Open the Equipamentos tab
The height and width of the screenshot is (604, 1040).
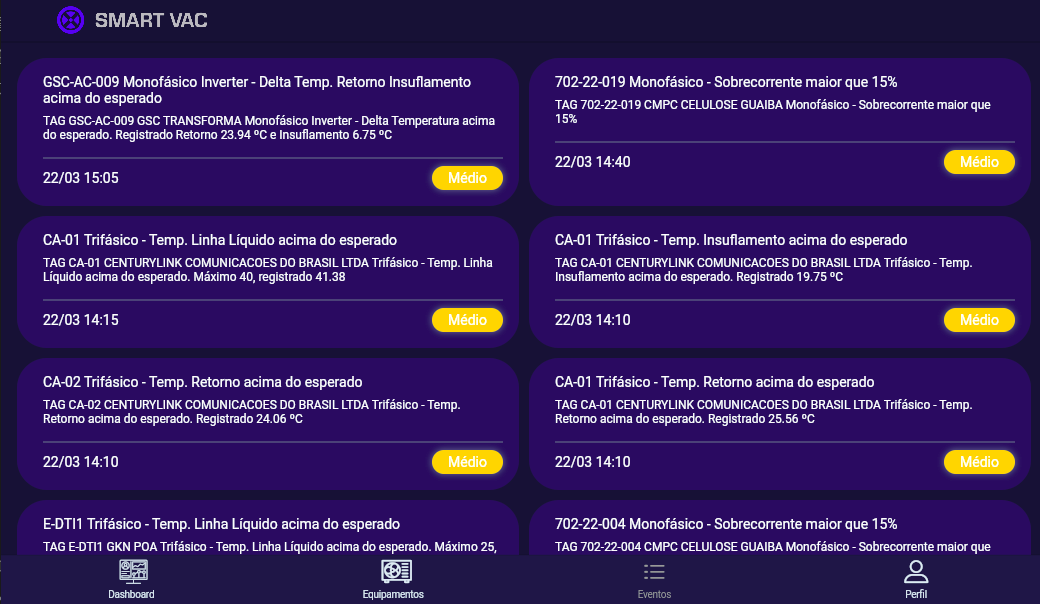[393, 579]
